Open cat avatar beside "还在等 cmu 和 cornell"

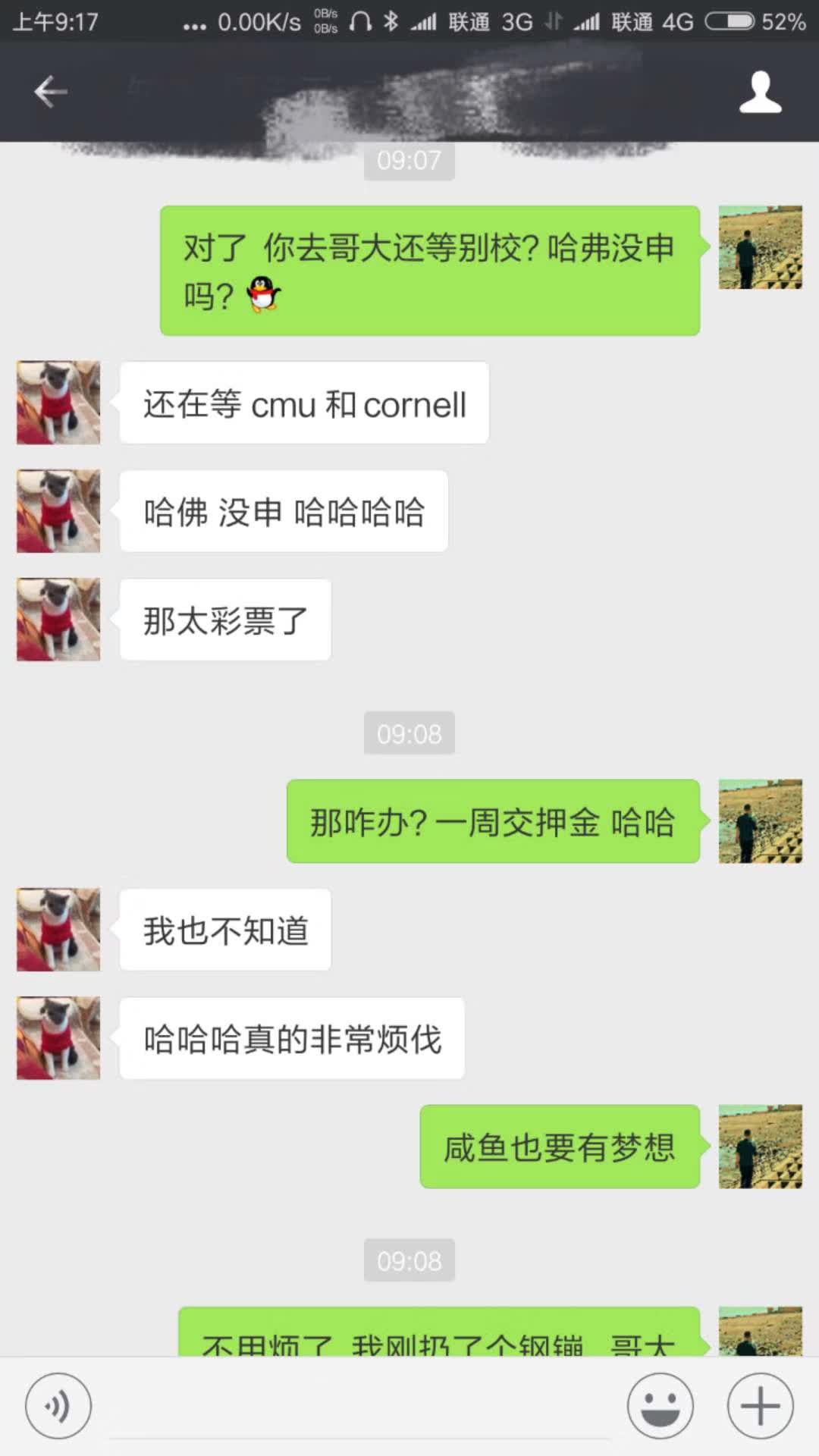click(x=58, y=403)
